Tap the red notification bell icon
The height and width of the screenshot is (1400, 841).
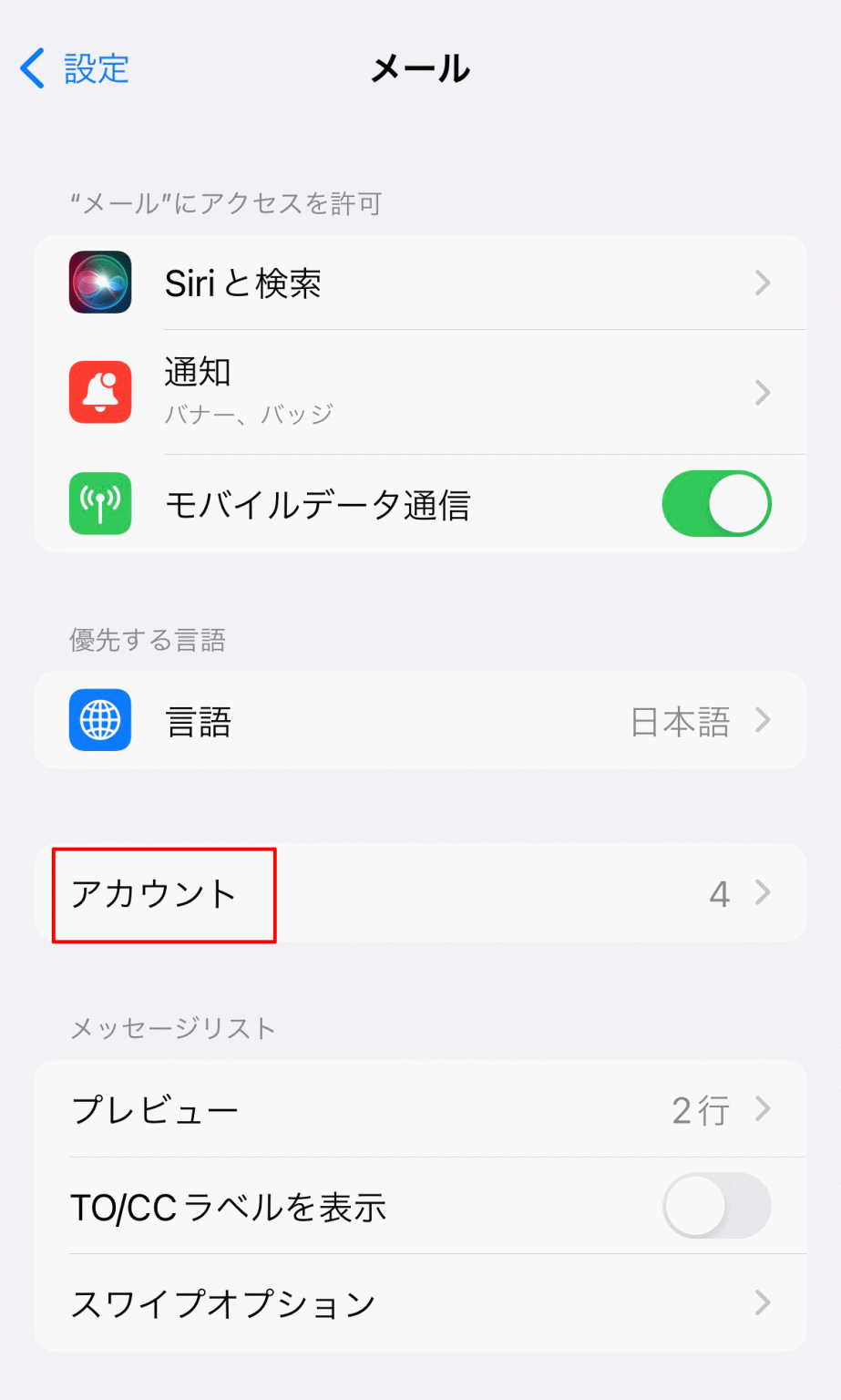100,393
